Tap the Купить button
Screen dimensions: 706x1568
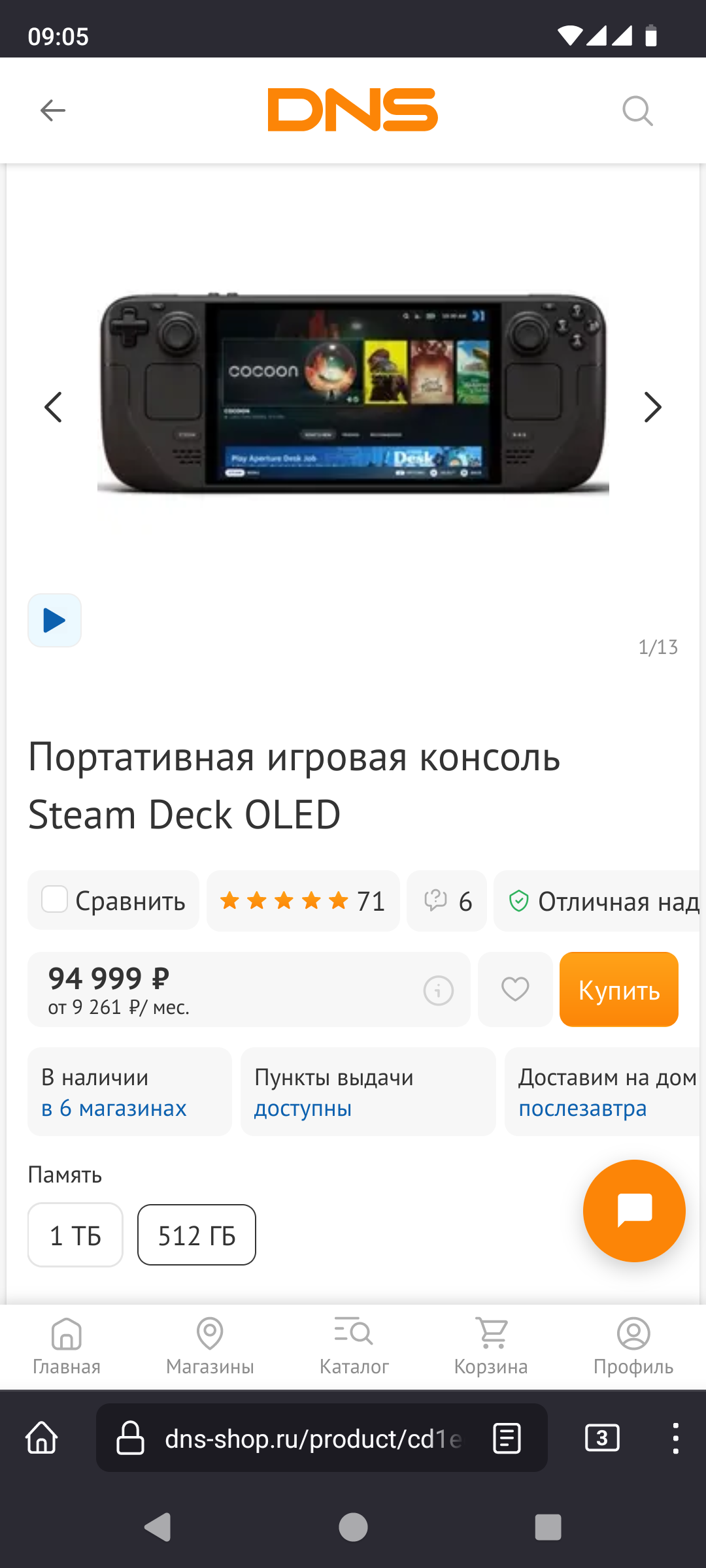618,989
